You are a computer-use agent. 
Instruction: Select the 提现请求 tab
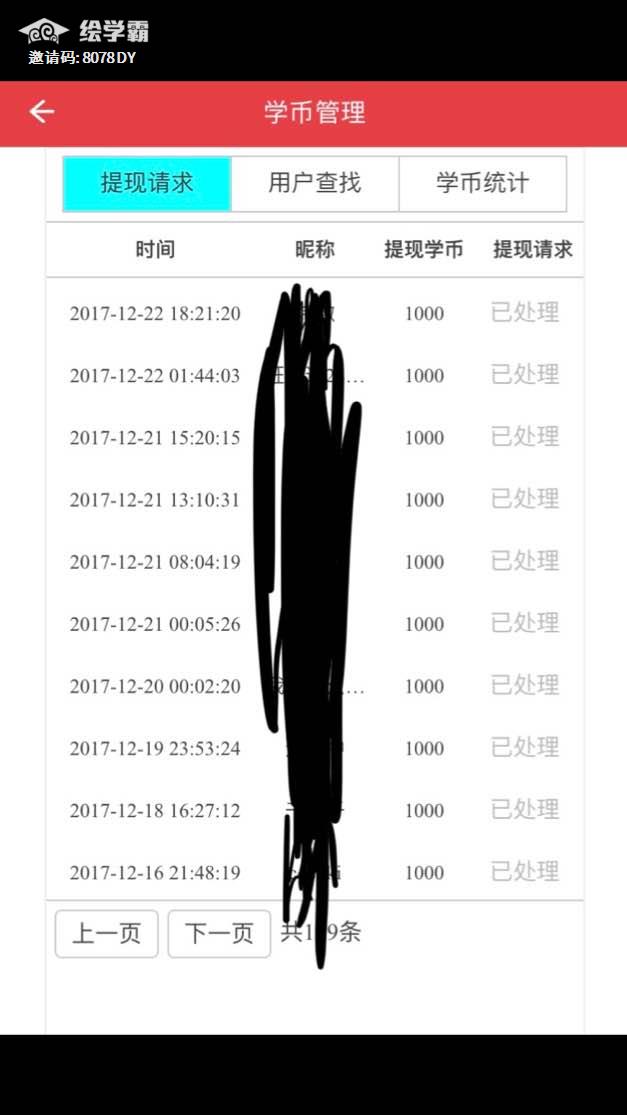147,184
